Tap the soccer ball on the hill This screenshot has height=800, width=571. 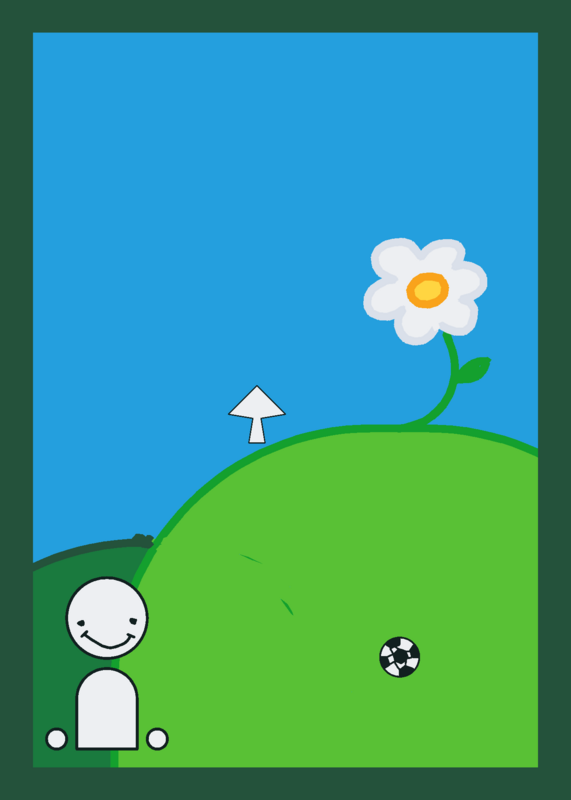pyautogui.click(x=400, y=657)
